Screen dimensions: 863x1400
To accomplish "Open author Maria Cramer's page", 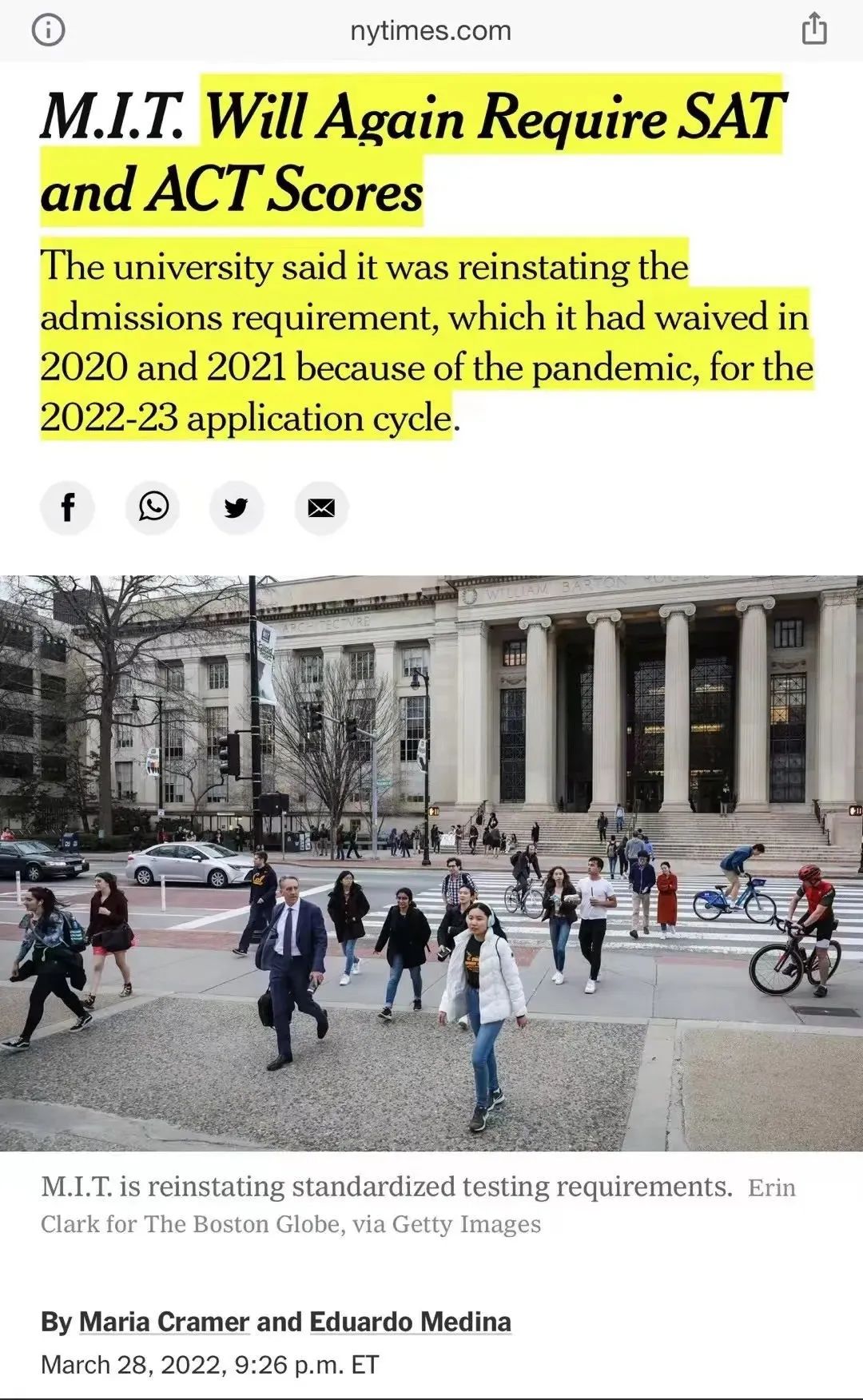I will (164, 1322).
